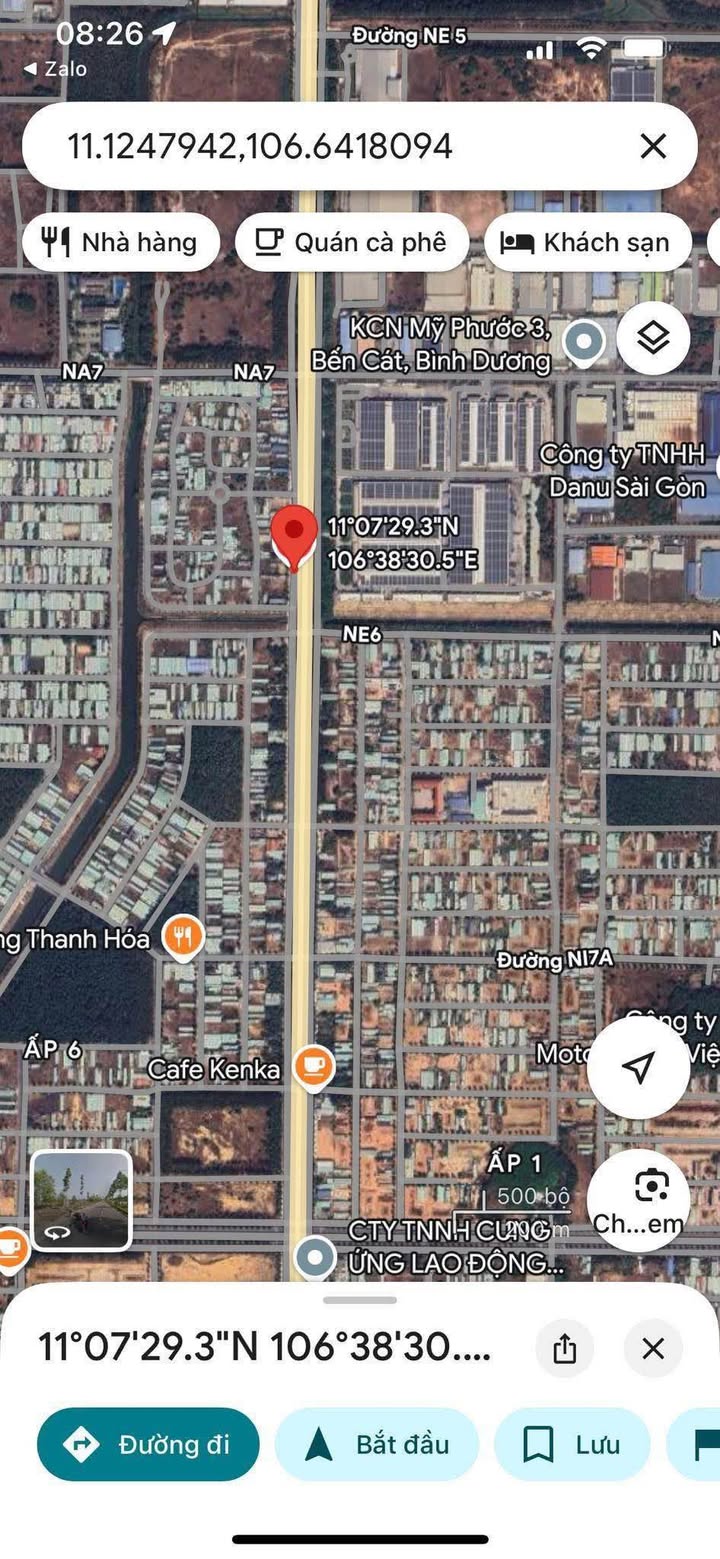Share the dropped pin location

(564, 1348)
